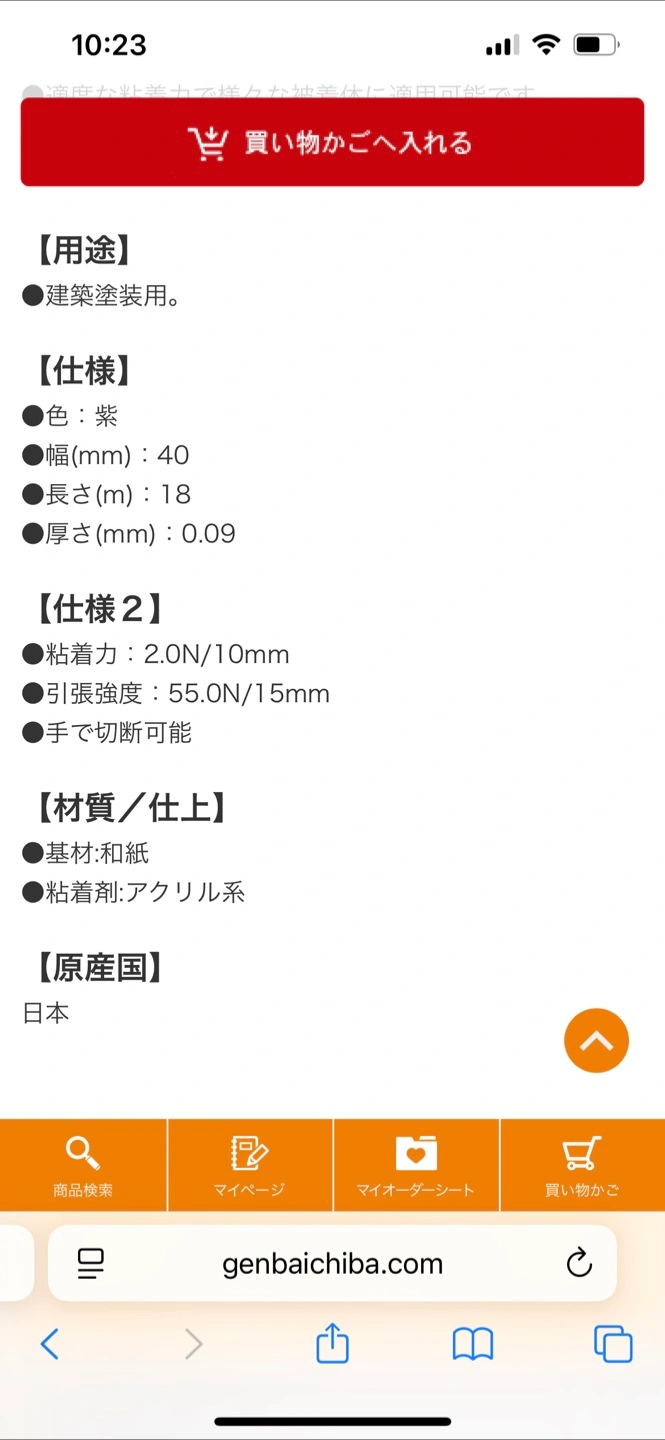Viewport: 665px width, 1440px height.
Task: Add item with 買い物かごへ入れる button
Action: click(x=332, y=142)
